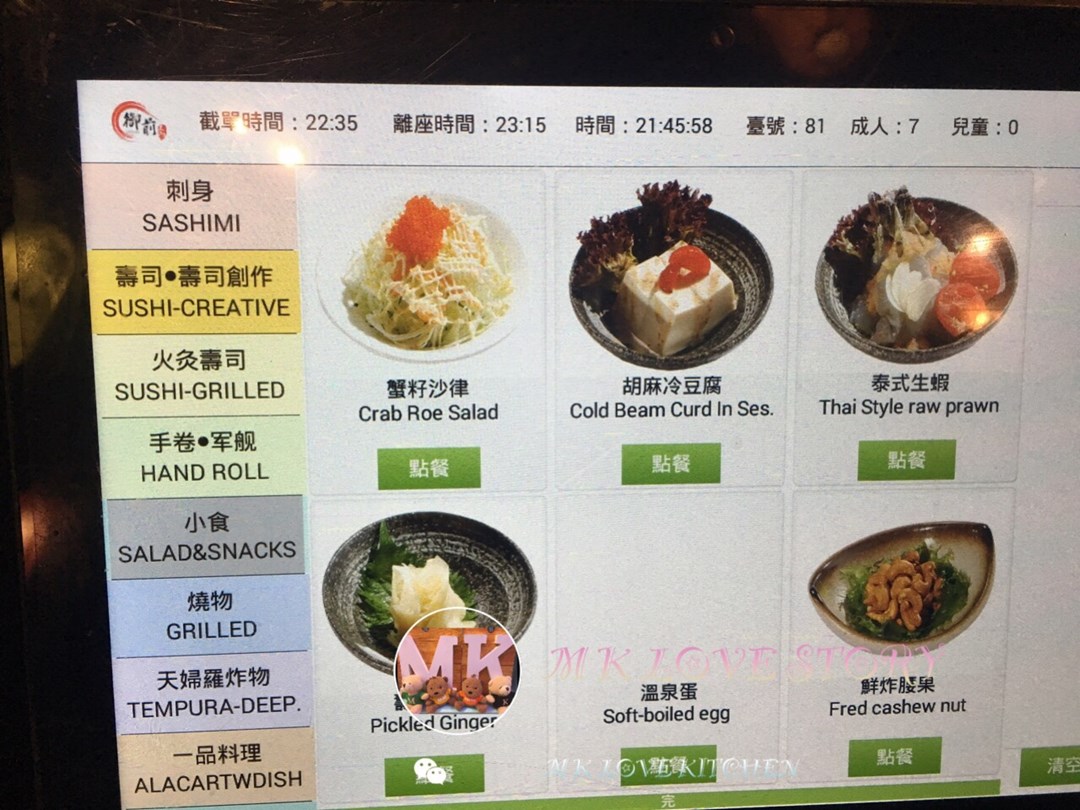
Task: Switch to the Sushi-Creative category
Action: 195,292
